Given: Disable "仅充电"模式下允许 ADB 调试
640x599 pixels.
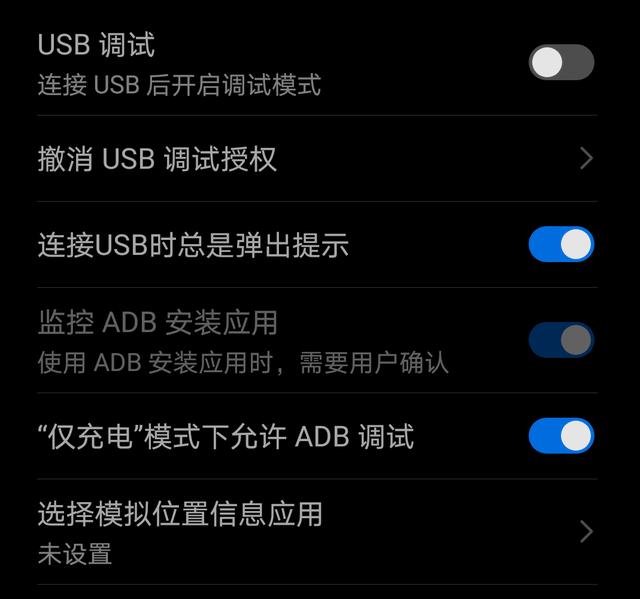Looking at the screenshot, I should tap(561, 436).
